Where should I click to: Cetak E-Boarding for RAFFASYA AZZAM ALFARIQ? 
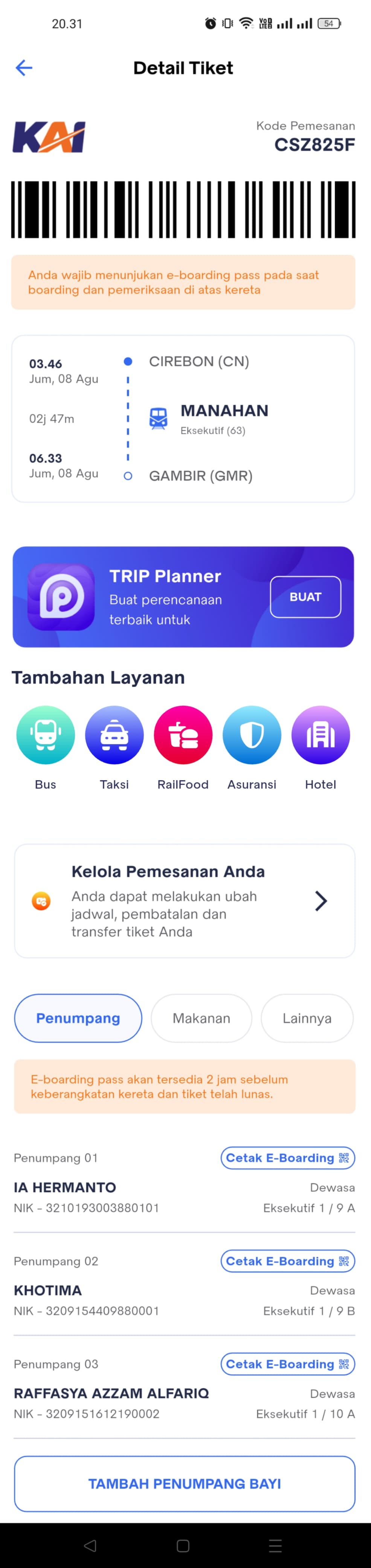click(287, 1363)
